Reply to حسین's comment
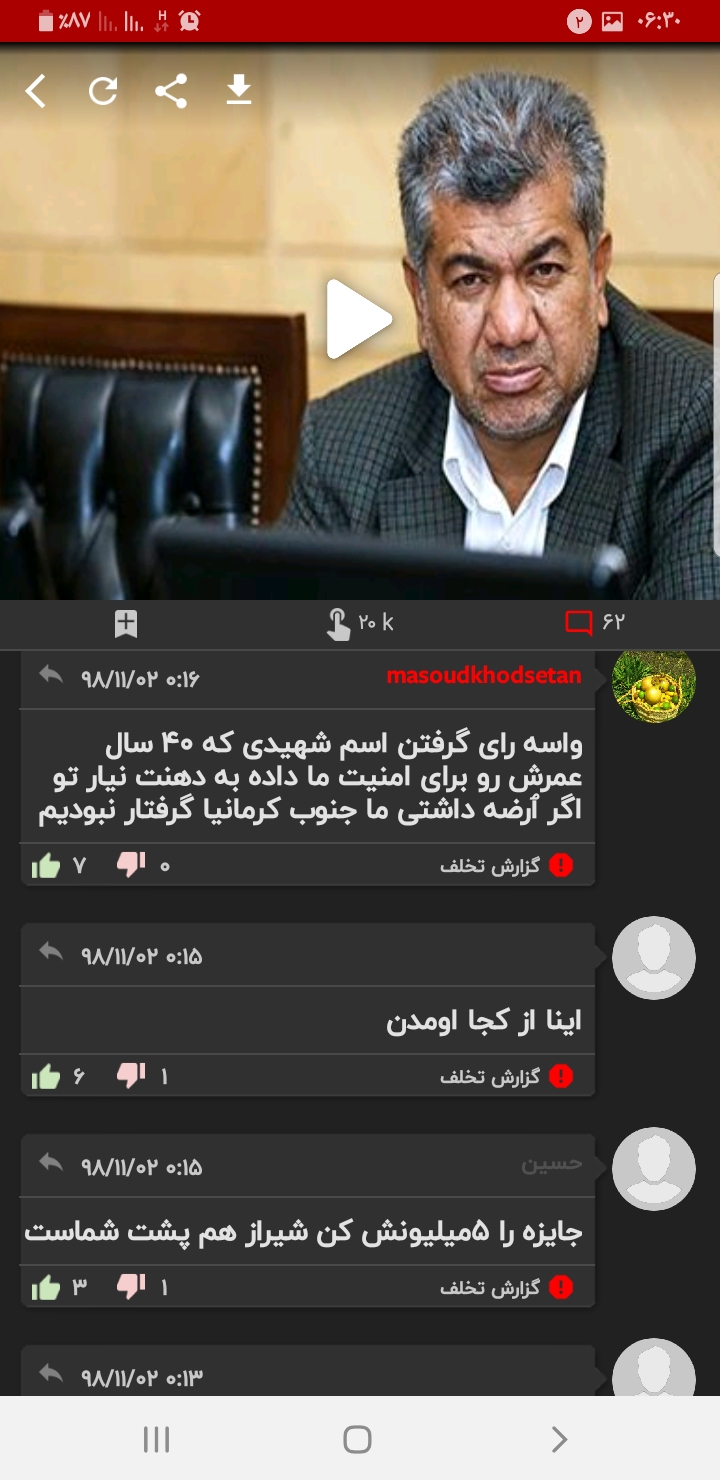 (51, 1164)
